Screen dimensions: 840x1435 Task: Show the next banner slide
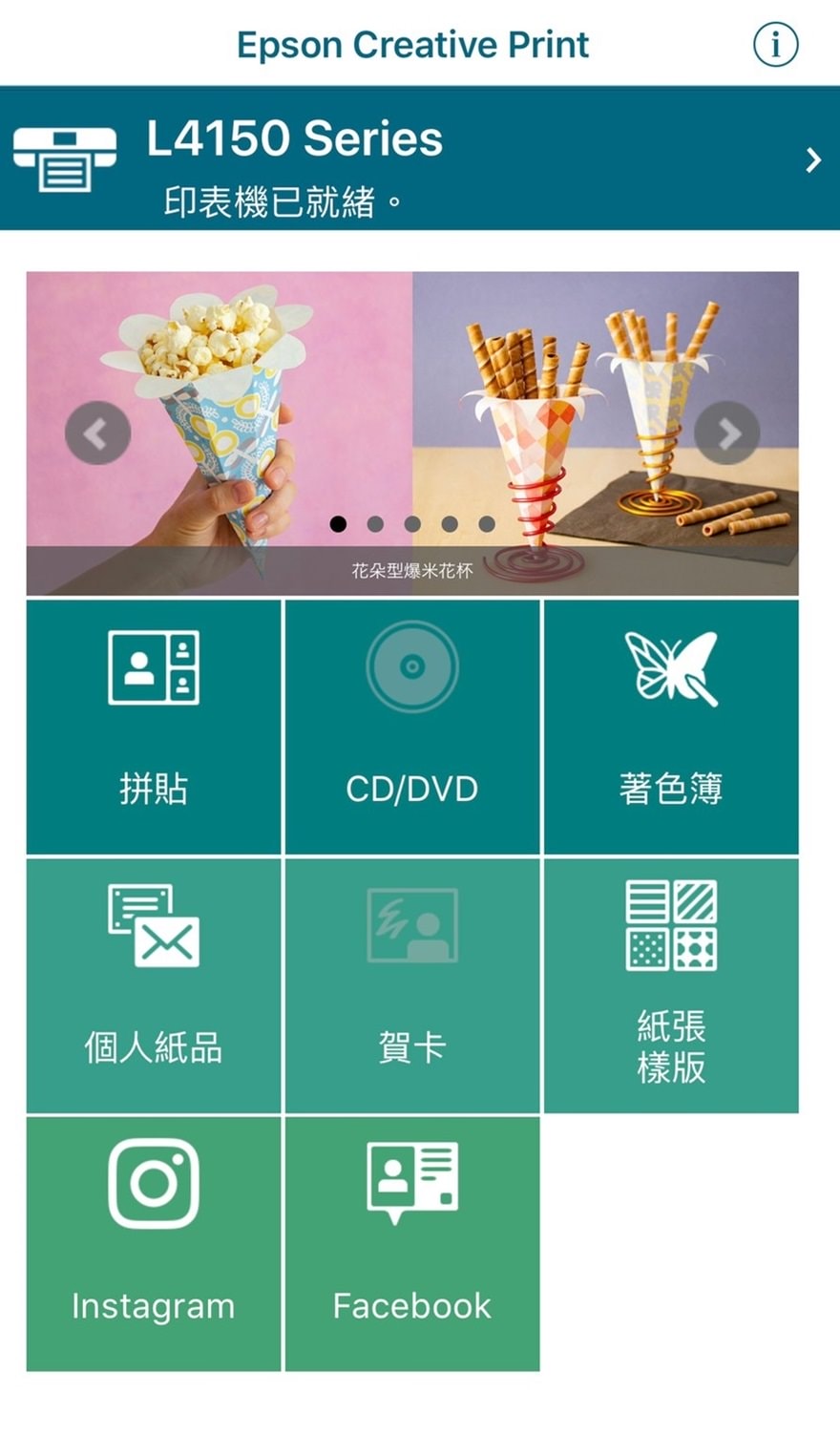[x=727, y=433]
